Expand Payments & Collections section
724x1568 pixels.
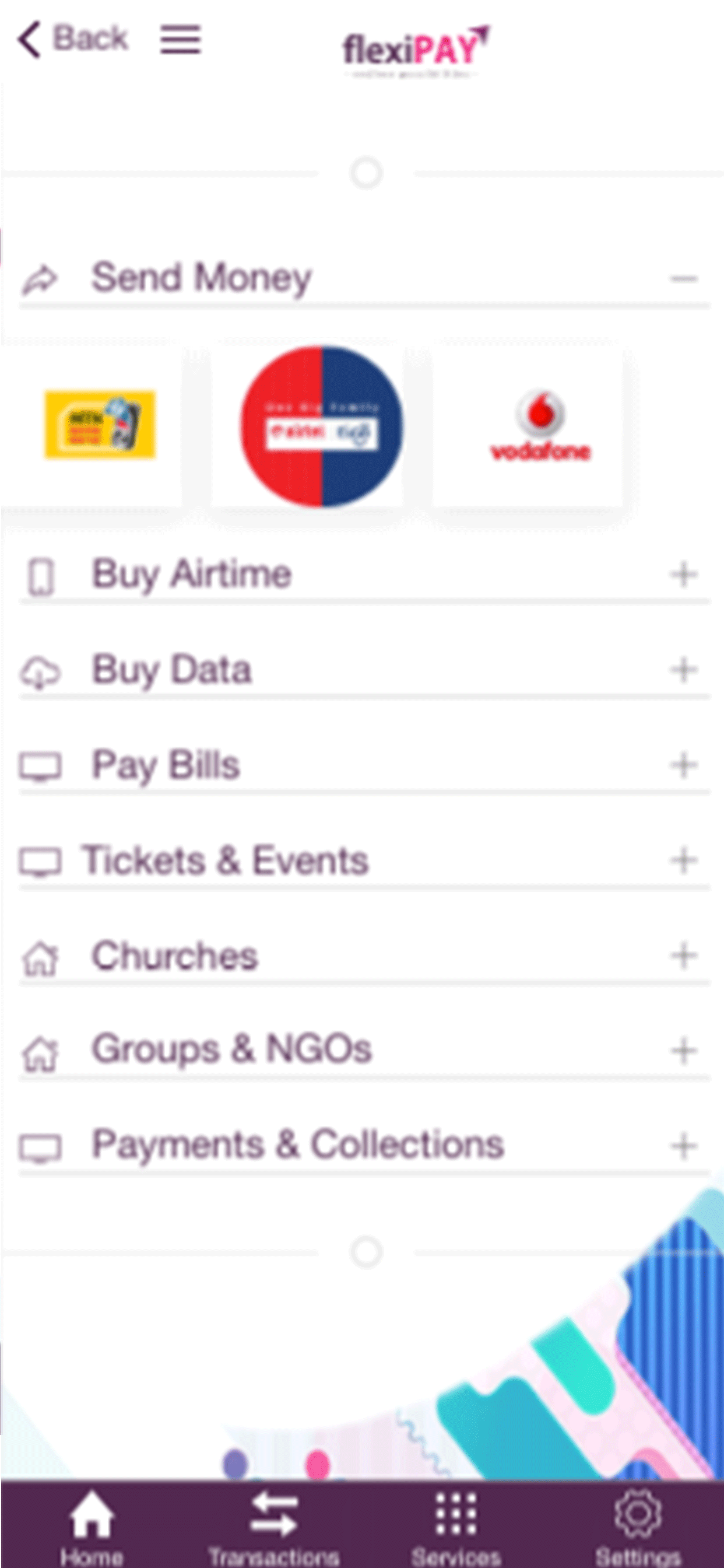click(684, 1146)
